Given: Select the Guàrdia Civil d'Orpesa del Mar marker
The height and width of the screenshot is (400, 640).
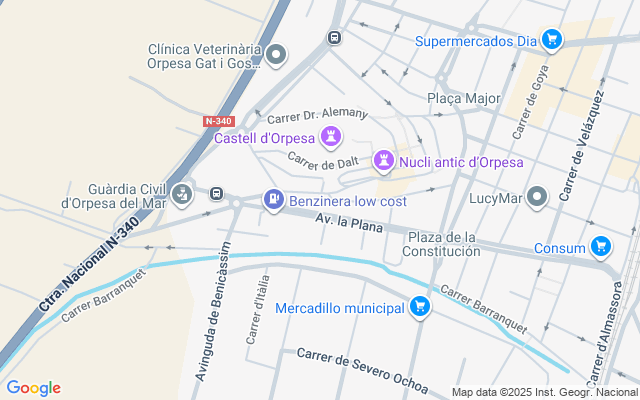Looking at the screenshot, I should click(x=181, y=193).
